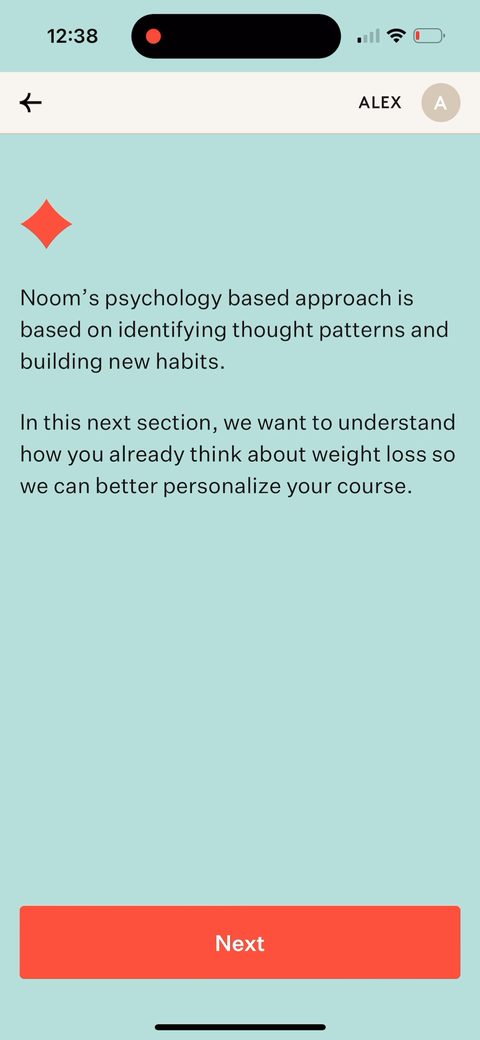Go back with the arrow icon
Viewport: 480px width, 1040px height.
[x=30, y=103]
